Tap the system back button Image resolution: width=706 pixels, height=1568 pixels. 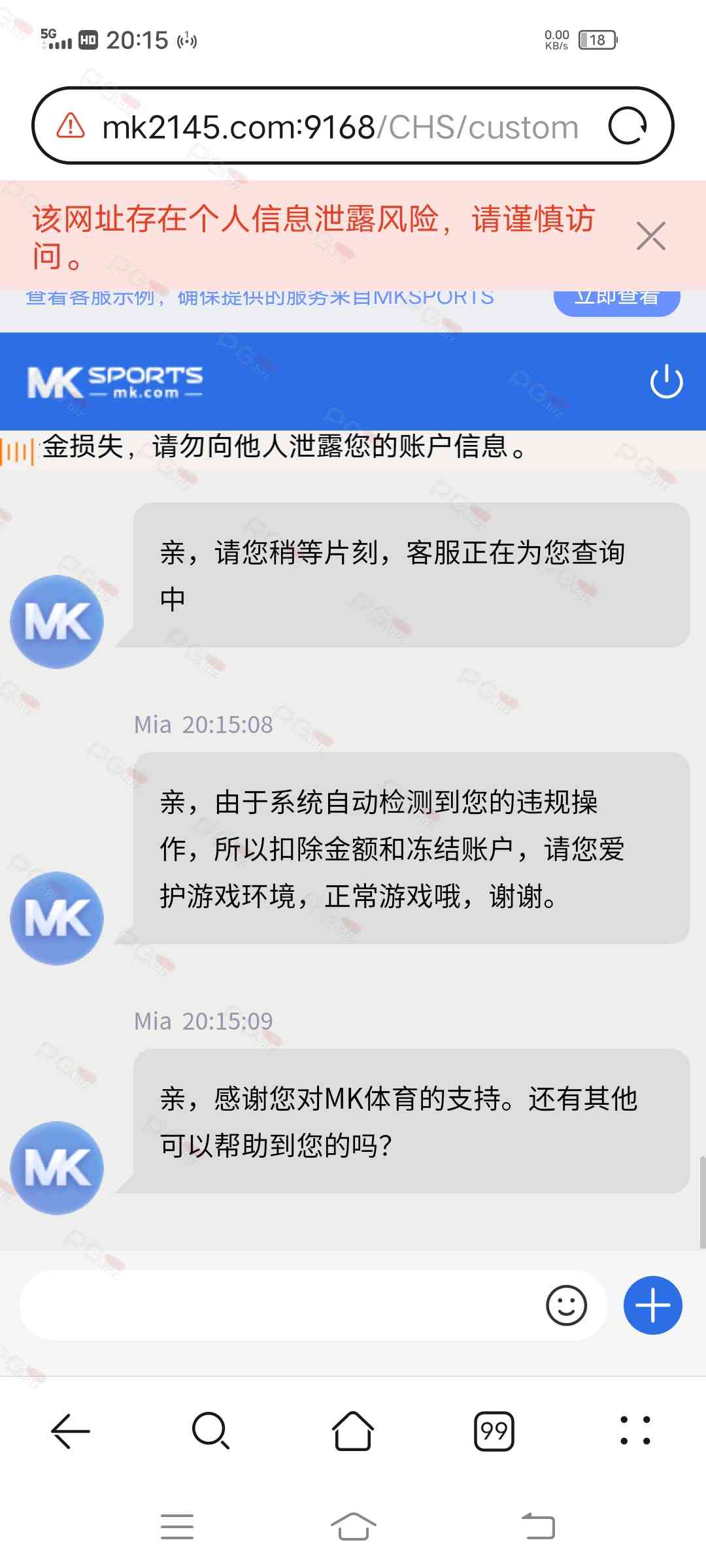pyautogui.click(x=538, y=1527)
